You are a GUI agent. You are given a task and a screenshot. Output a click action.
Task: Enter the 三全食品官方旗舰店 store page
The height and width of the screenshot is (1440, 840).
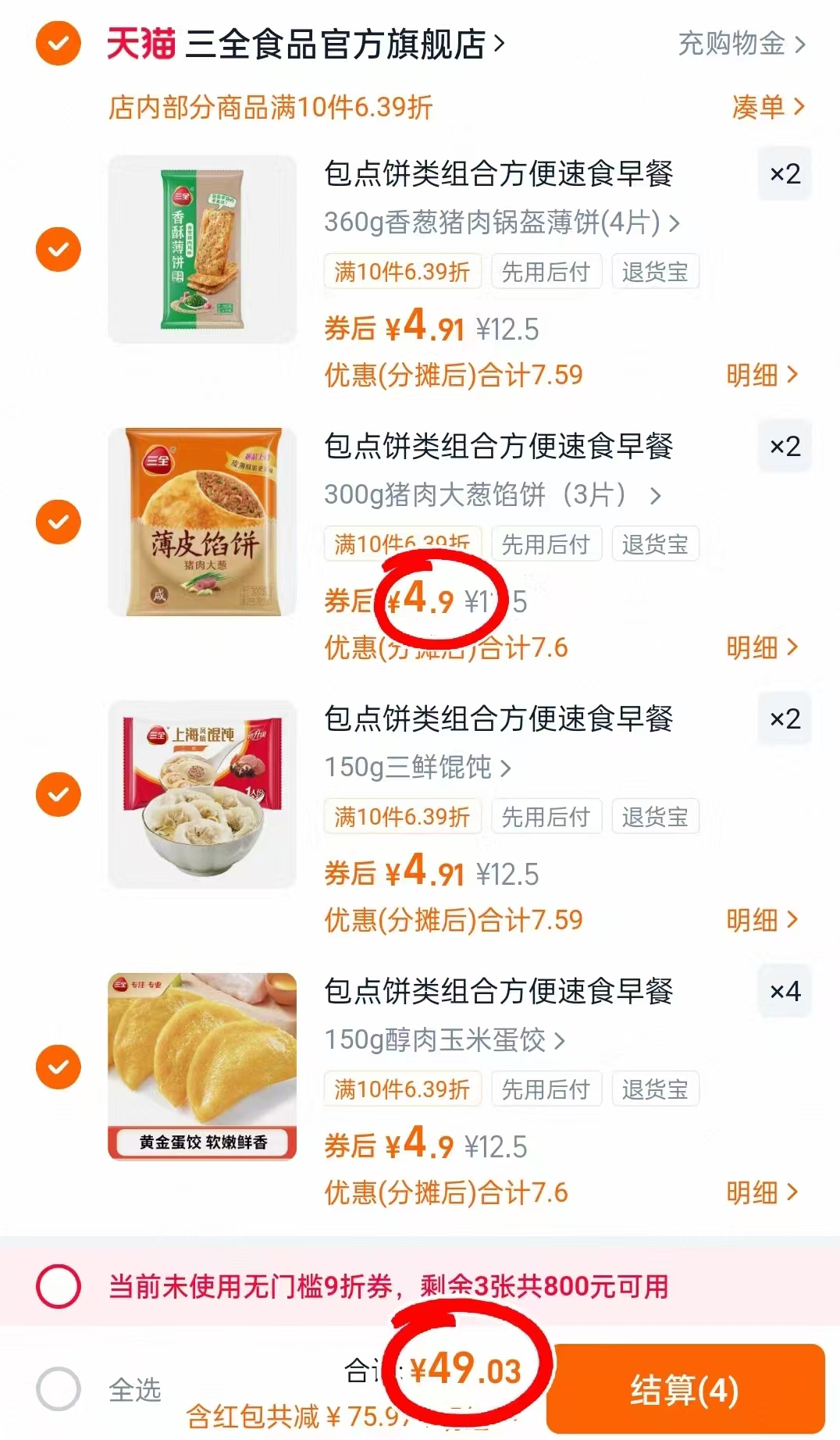336,45
